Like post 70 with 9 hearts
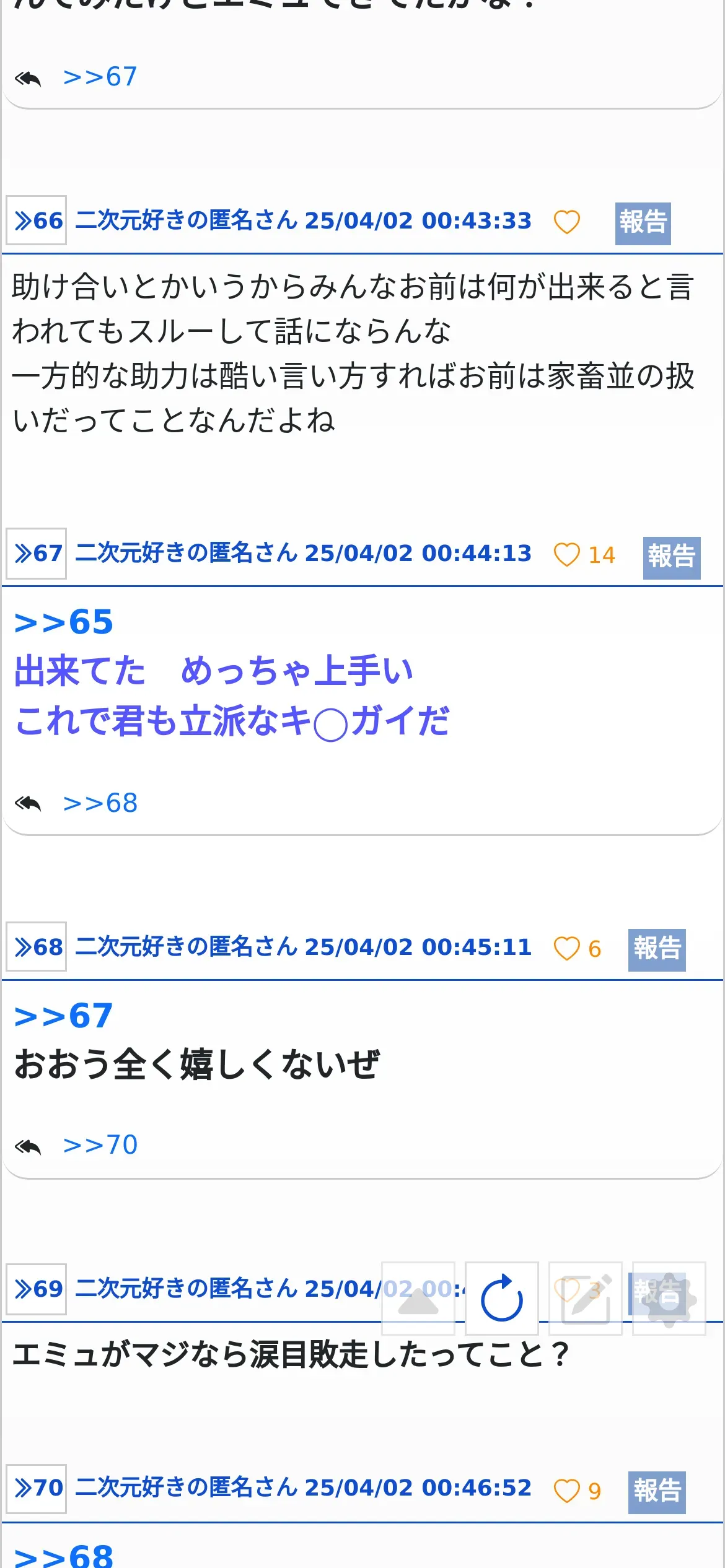Viewport: 725px width, 1568px height. (577, 1491)
